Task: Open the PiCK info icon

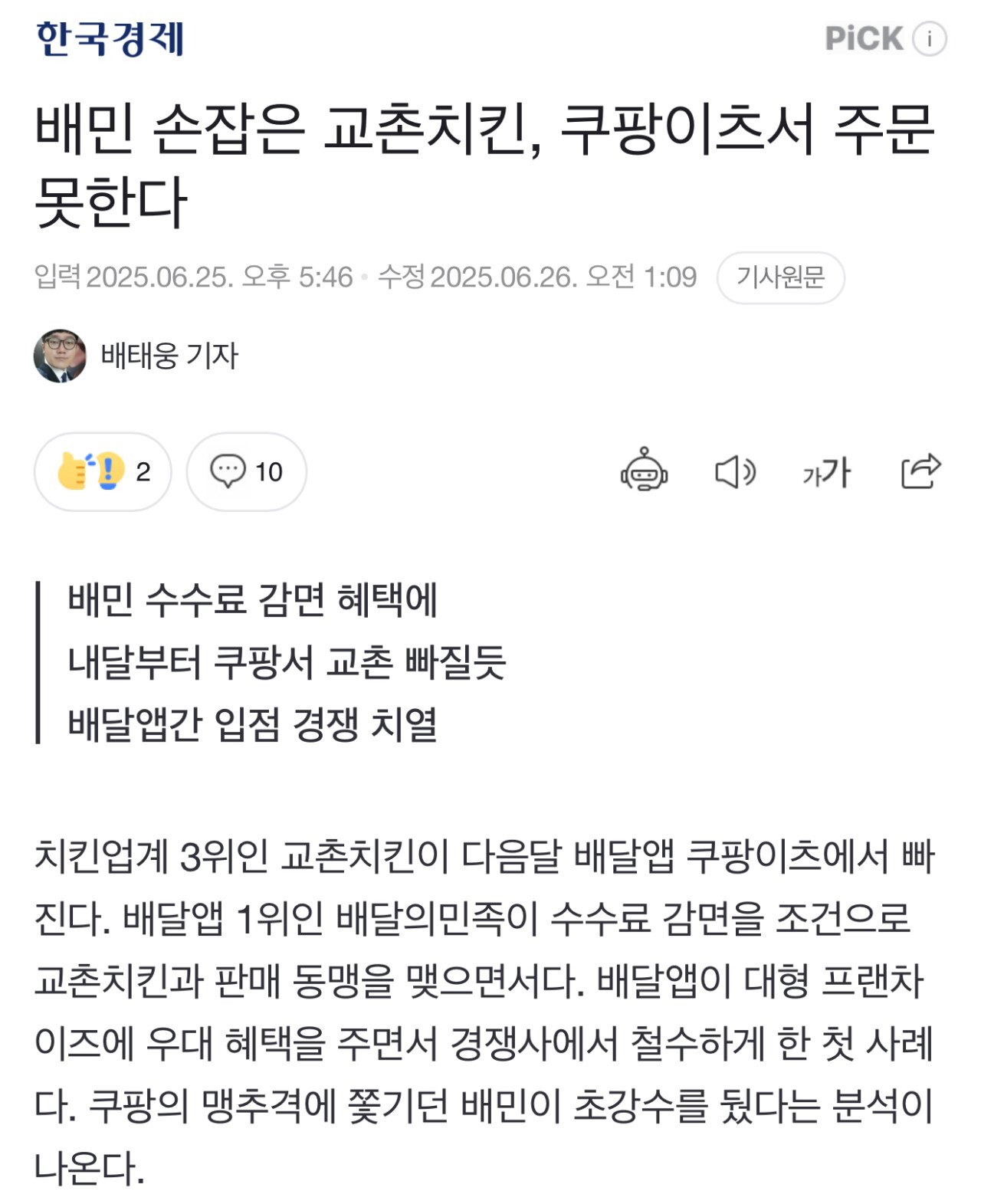Action: click(929, 38)
